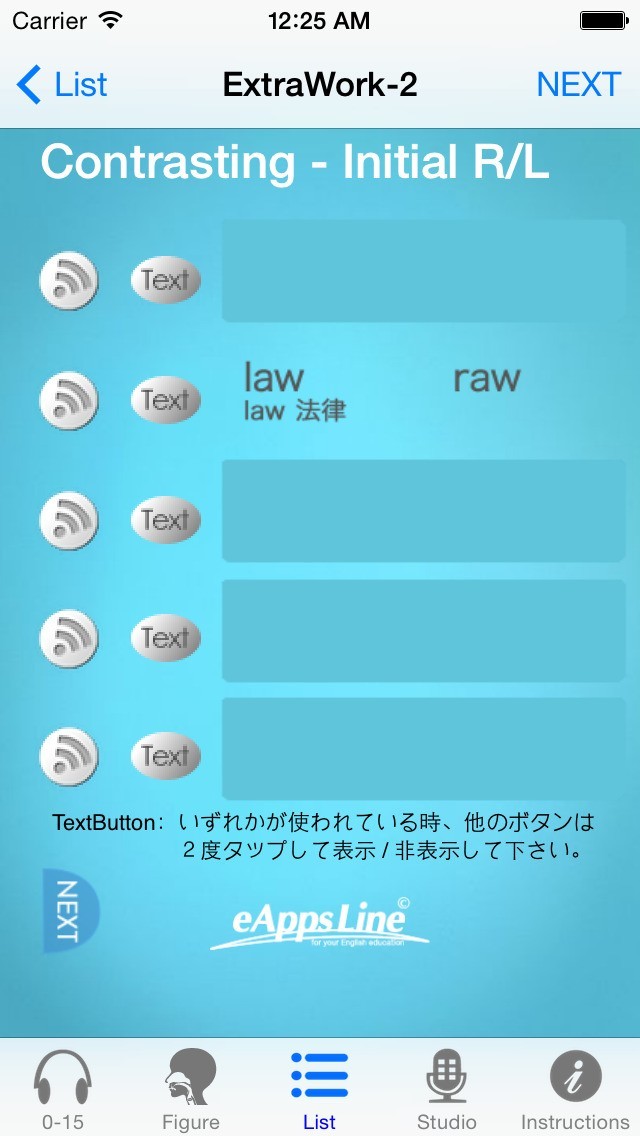Reveal text for the third row
Image resolution: width=640 pixels, height=1136 pixels.
coord(165,519)
